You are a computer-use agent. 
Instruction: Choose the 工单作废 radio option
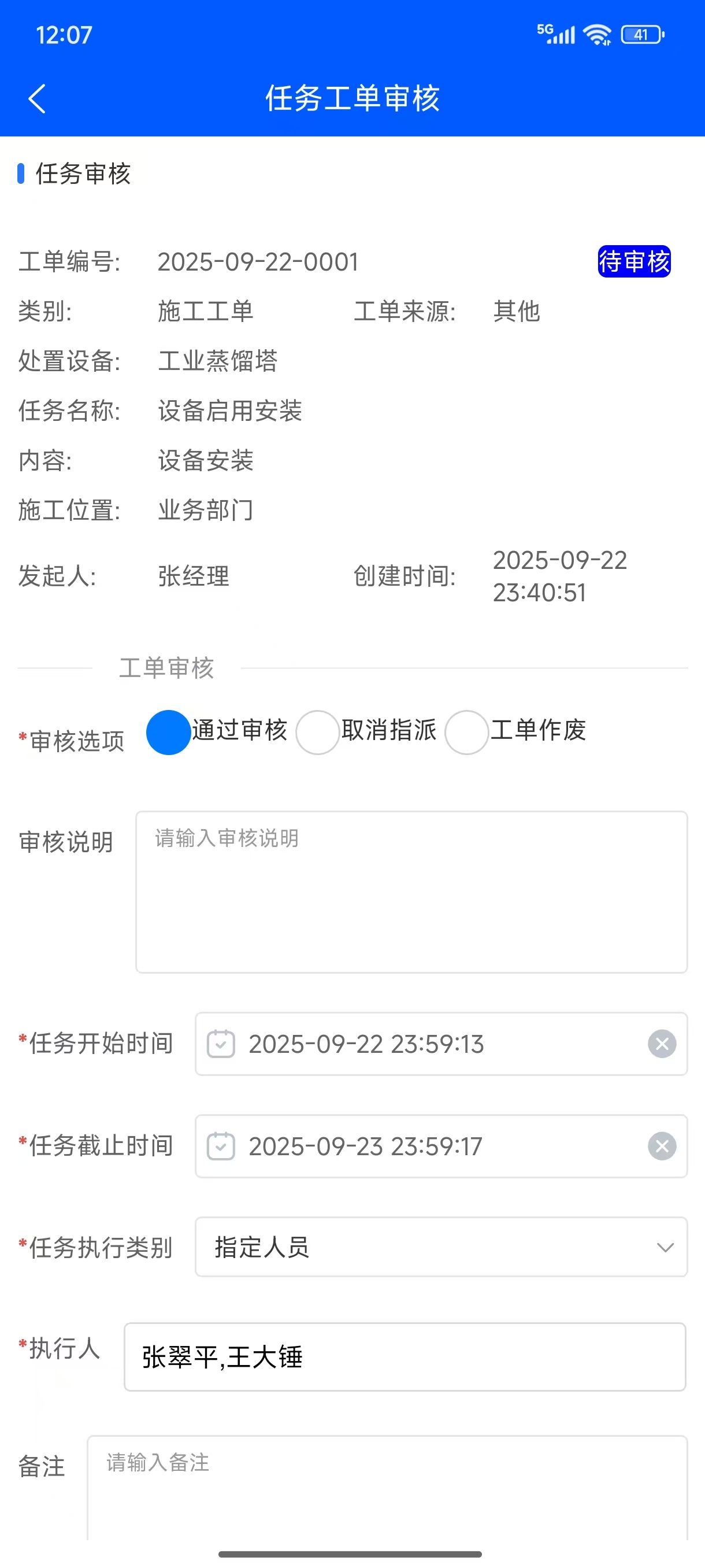click(466, 733)
